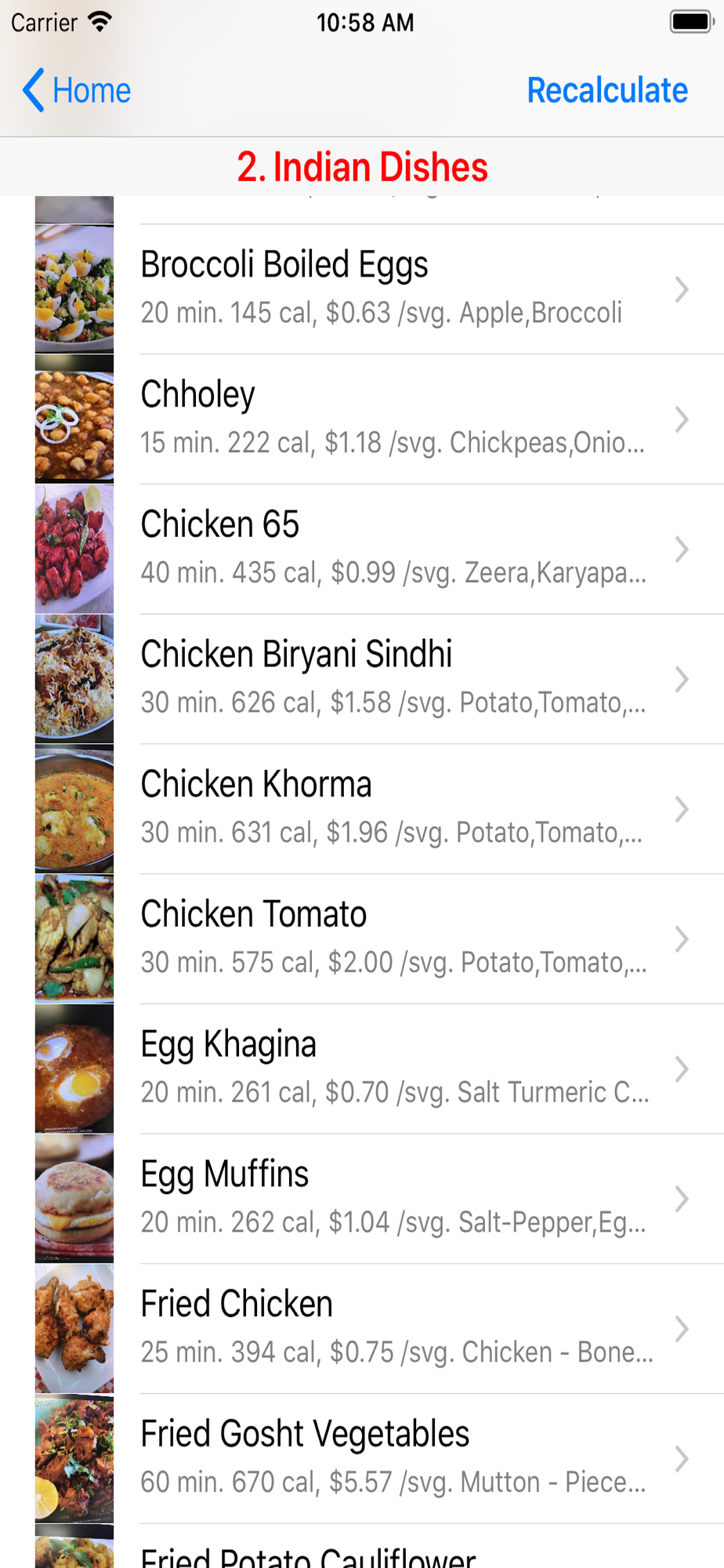Select Chicken Biryani Sindhi
The width and height of the screenshot is (724, 1568).
[x=392, y=679]
